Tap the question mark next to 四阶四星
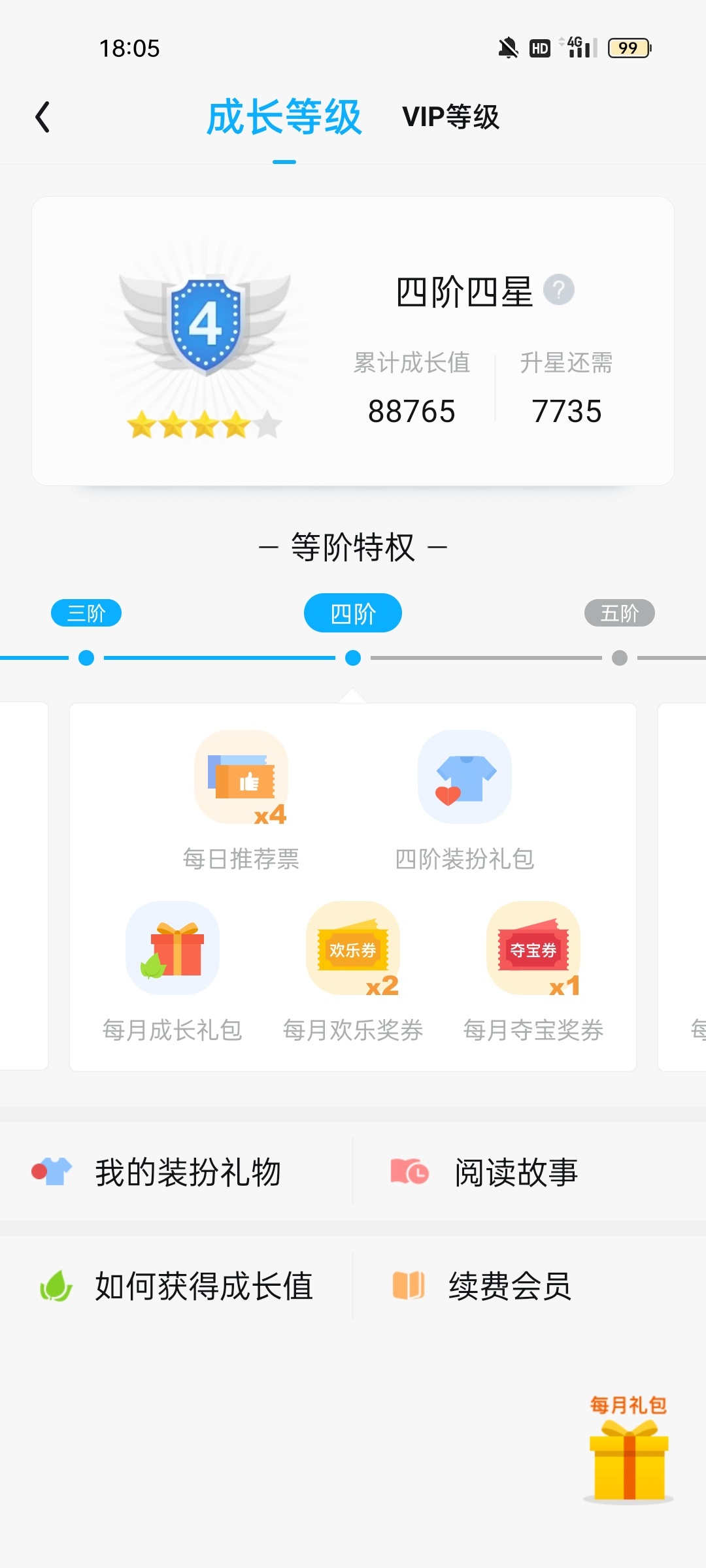Image resolution: width=706 pixels, height=1568 pixels. 559,289
